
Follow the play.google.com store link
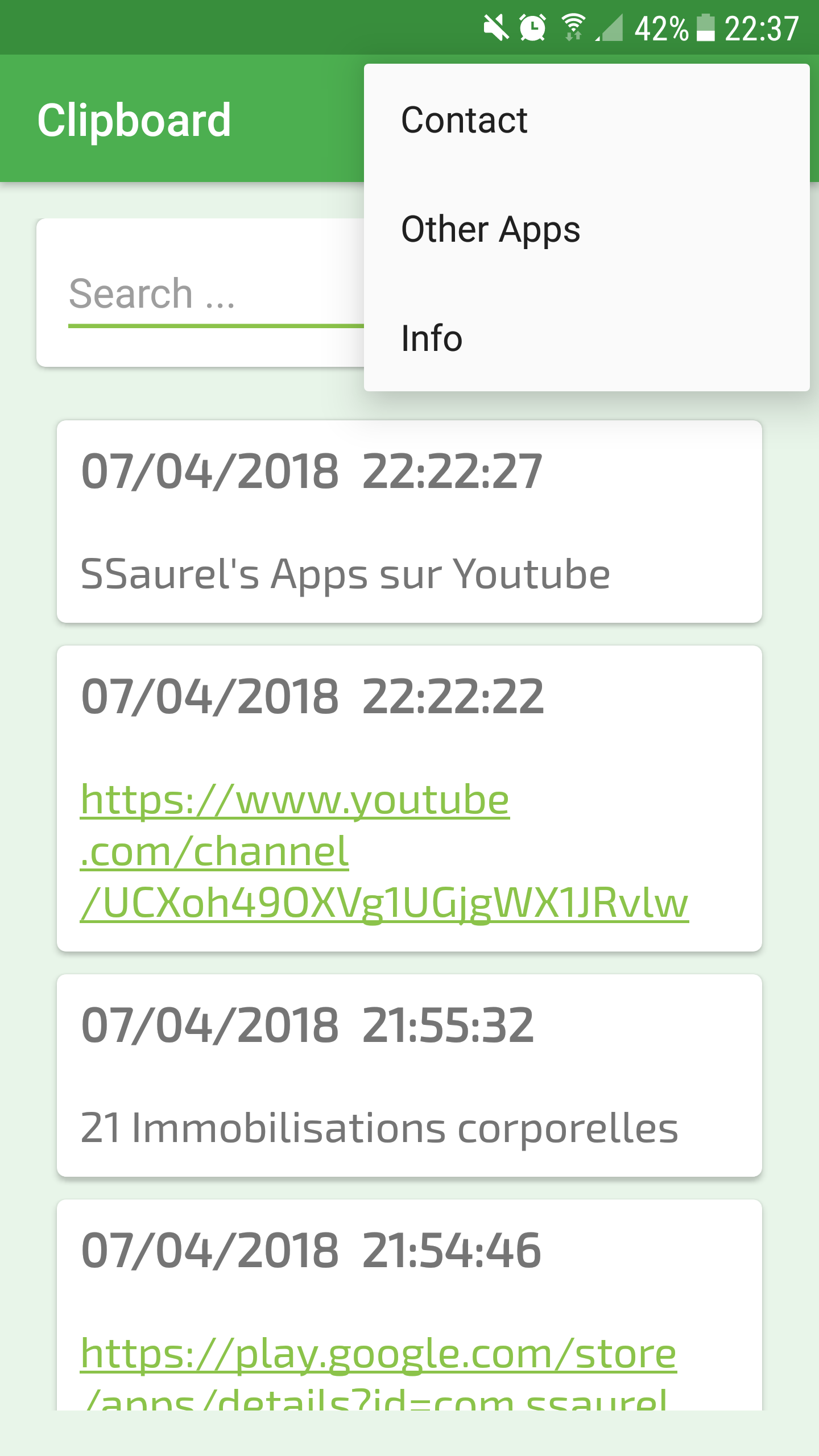pos(378,1355)
